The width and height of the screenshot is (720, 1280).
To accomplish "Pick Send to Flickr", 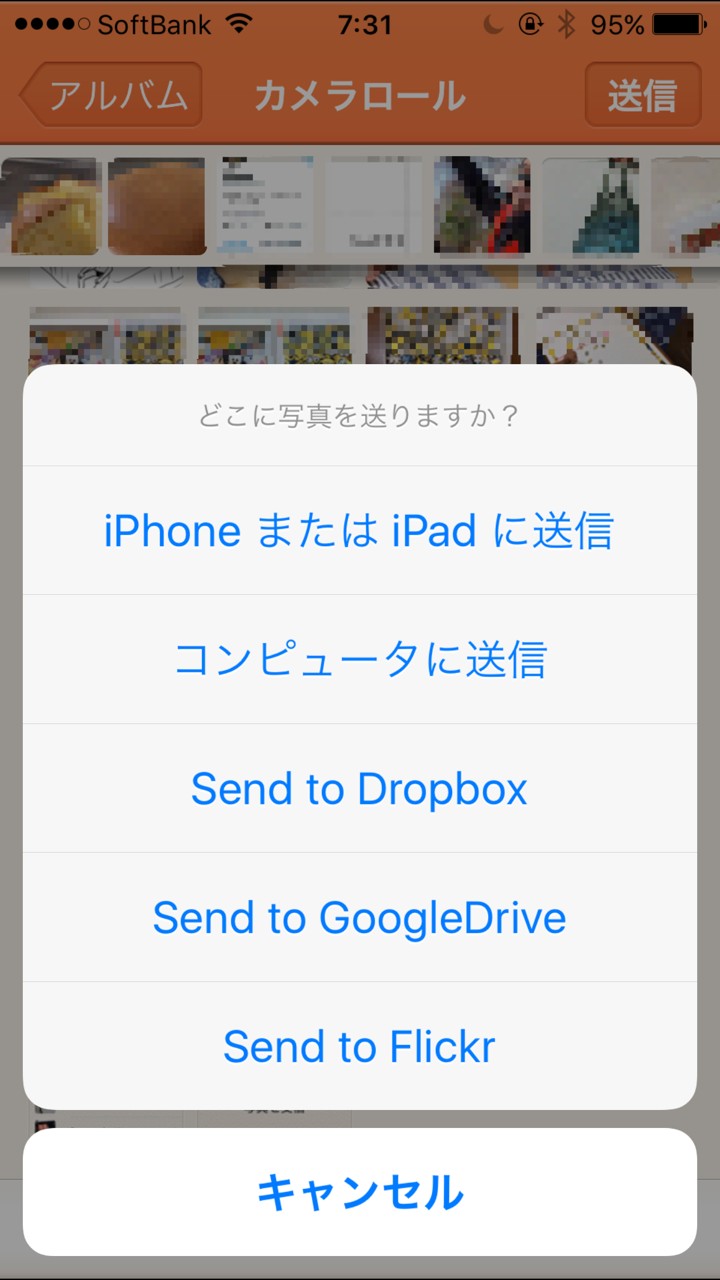I will click(x=359, y=1046).
